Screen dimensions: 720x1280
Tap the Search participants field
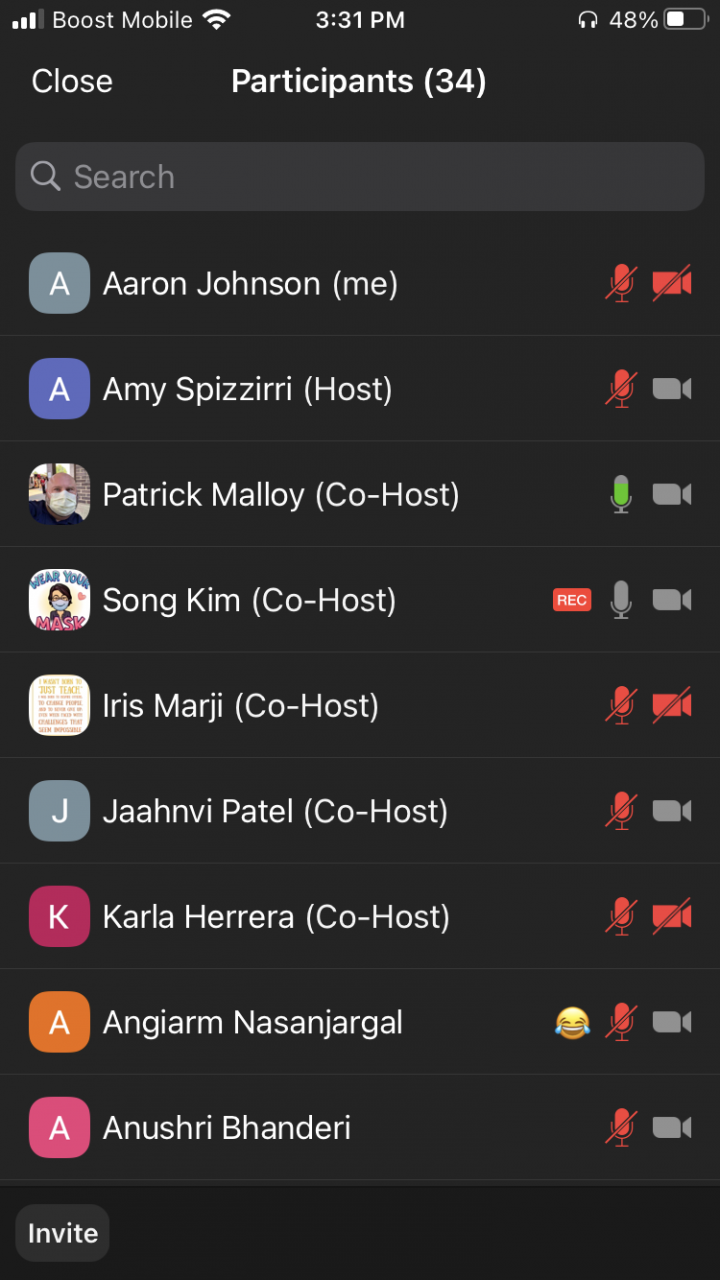(360, 177)
